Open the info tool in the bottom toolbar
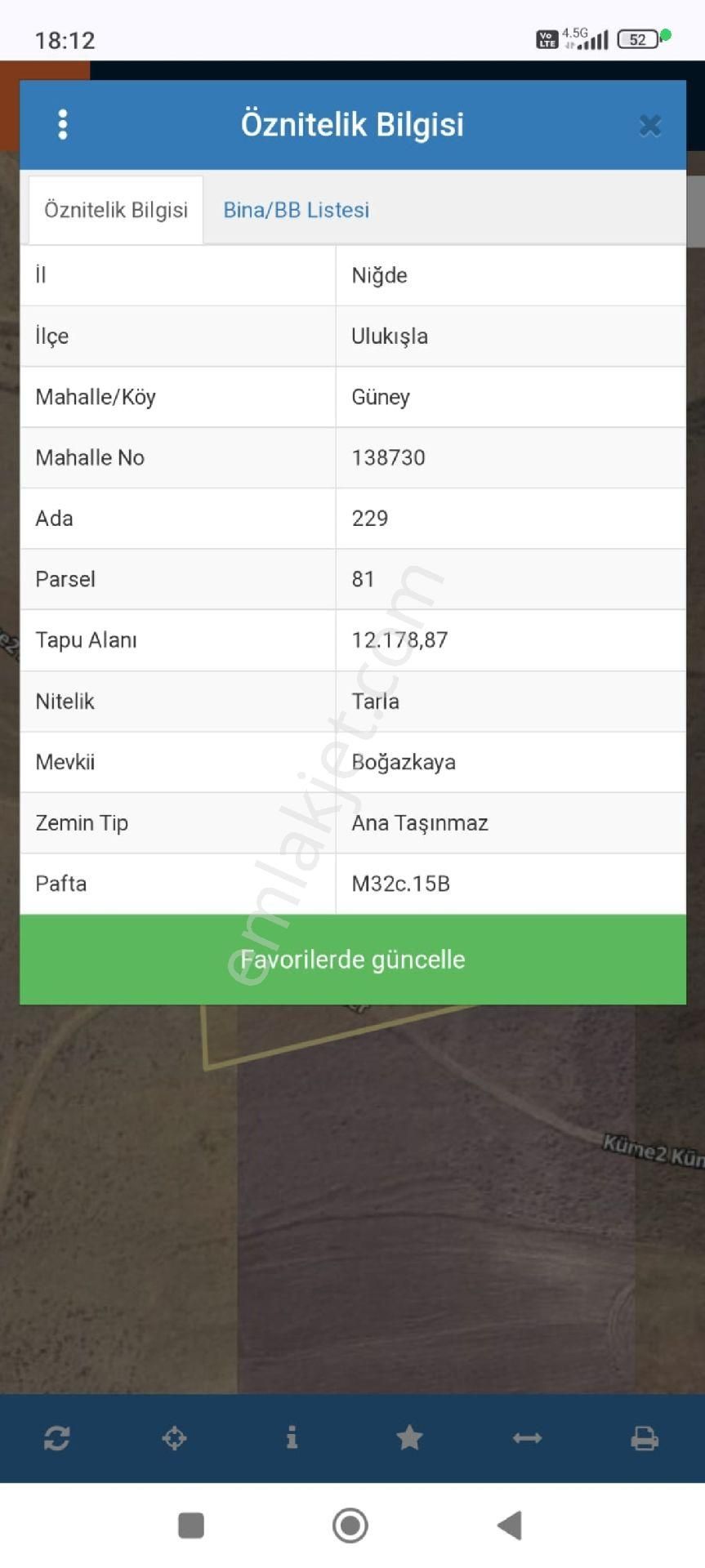Screen dimensions: 705x1568 292,1438
